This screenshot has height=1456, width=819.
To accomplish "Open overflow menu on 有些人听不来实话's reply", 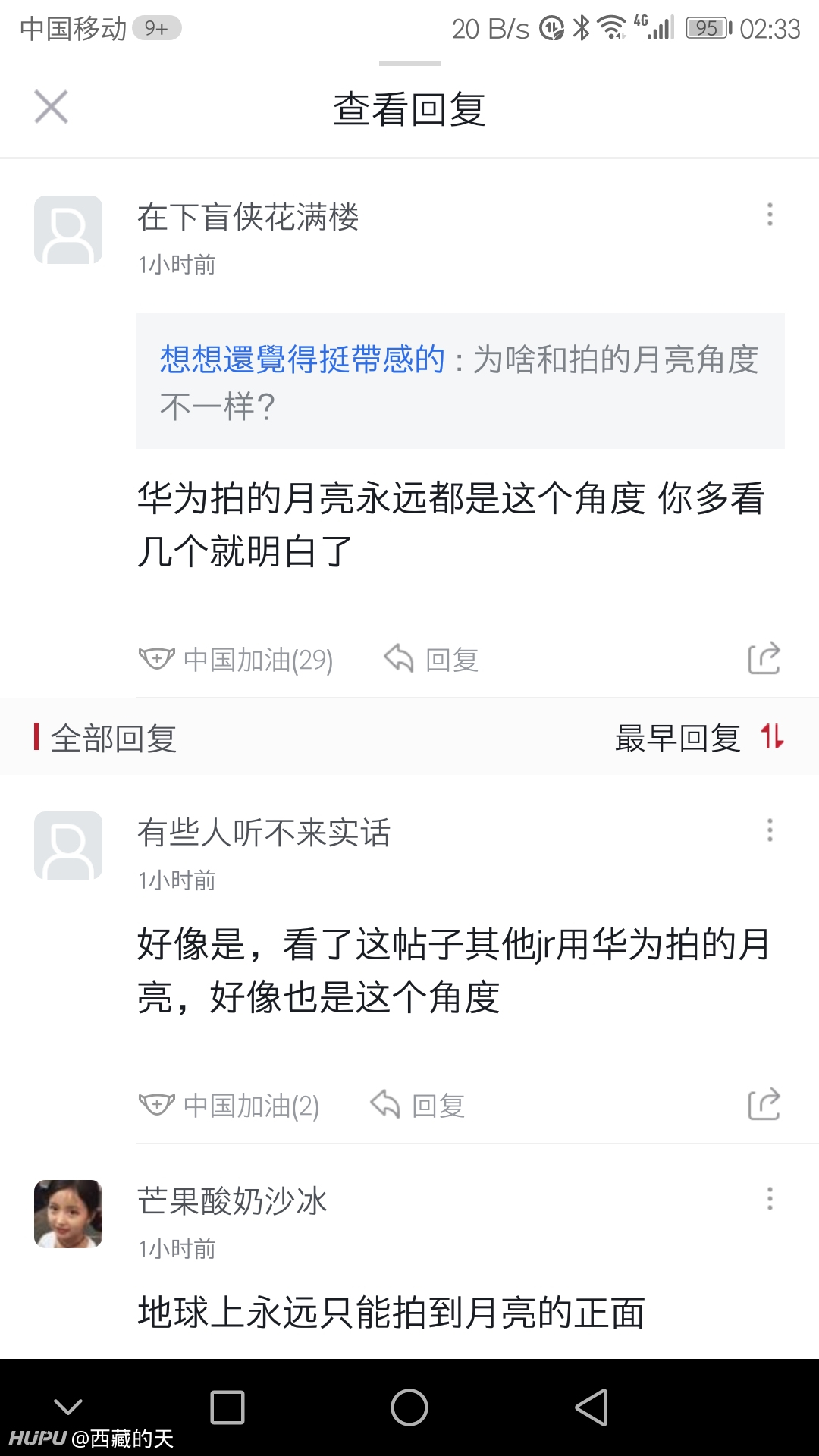I will [770, 830].
